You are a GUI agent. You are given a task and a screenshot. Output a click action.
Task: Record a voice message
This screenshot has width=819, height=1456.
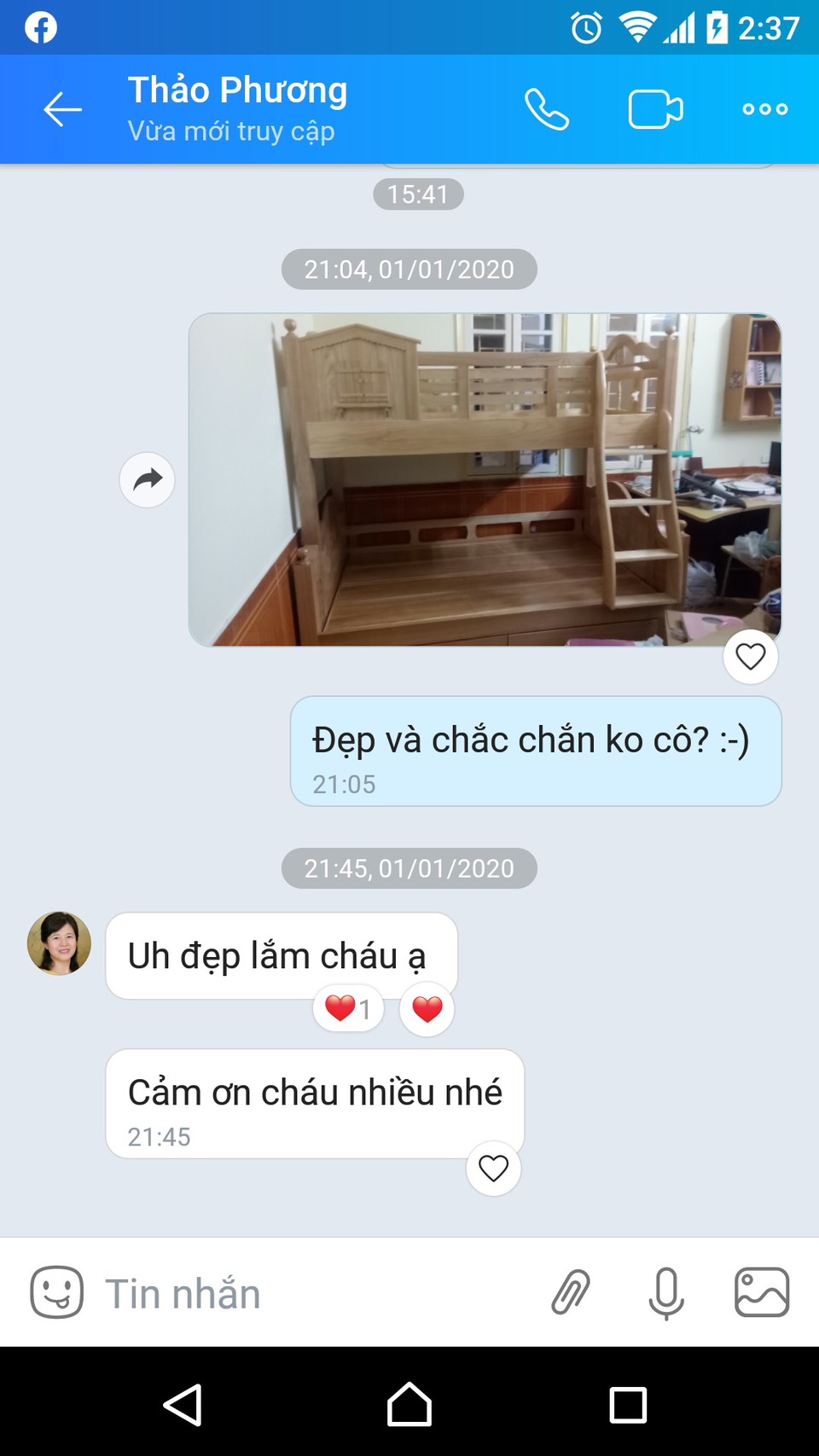[666, 1292]
